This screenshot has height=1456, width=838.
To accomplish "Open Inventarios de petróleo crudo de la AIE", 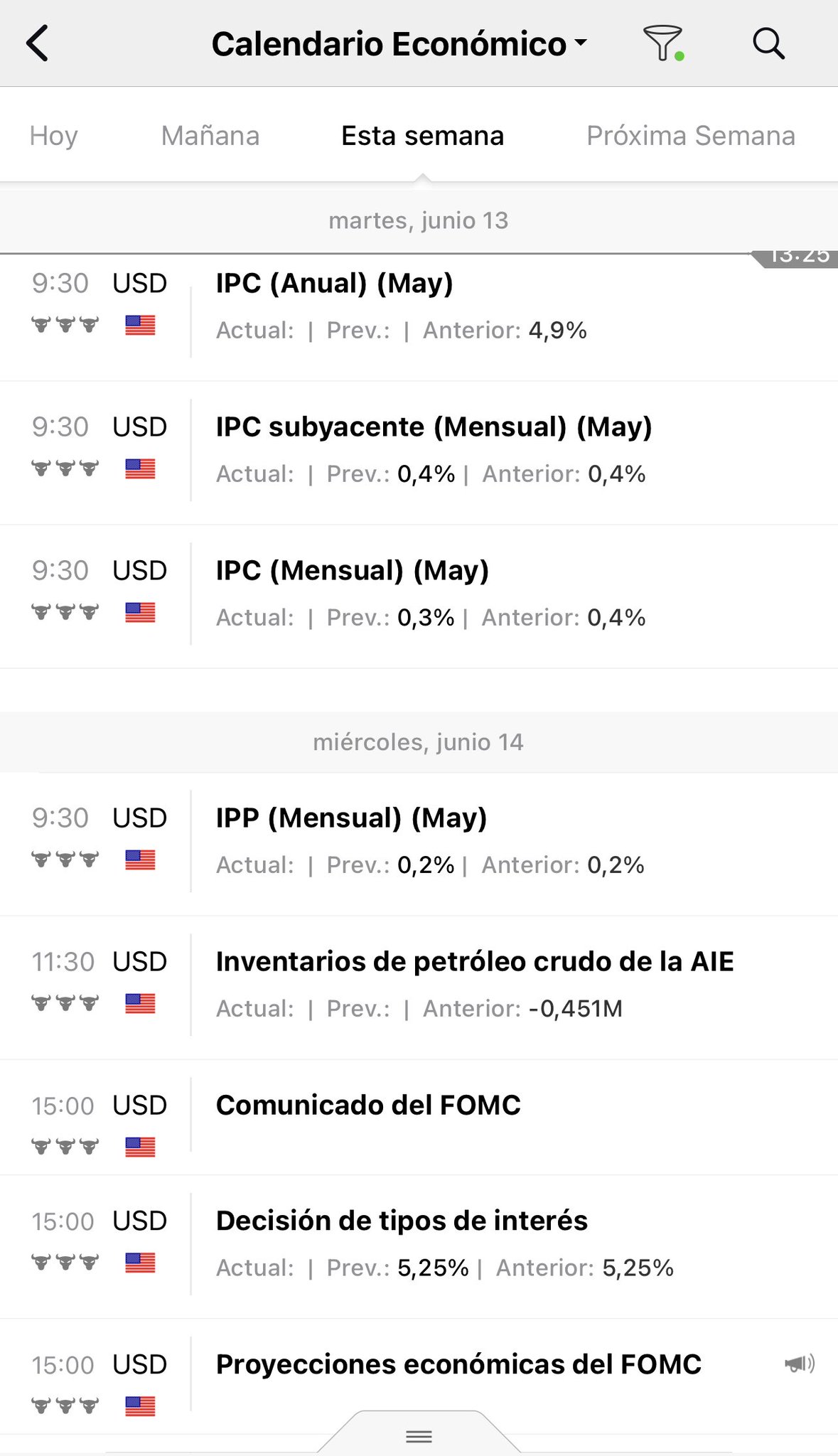I will tap(419, 987).
